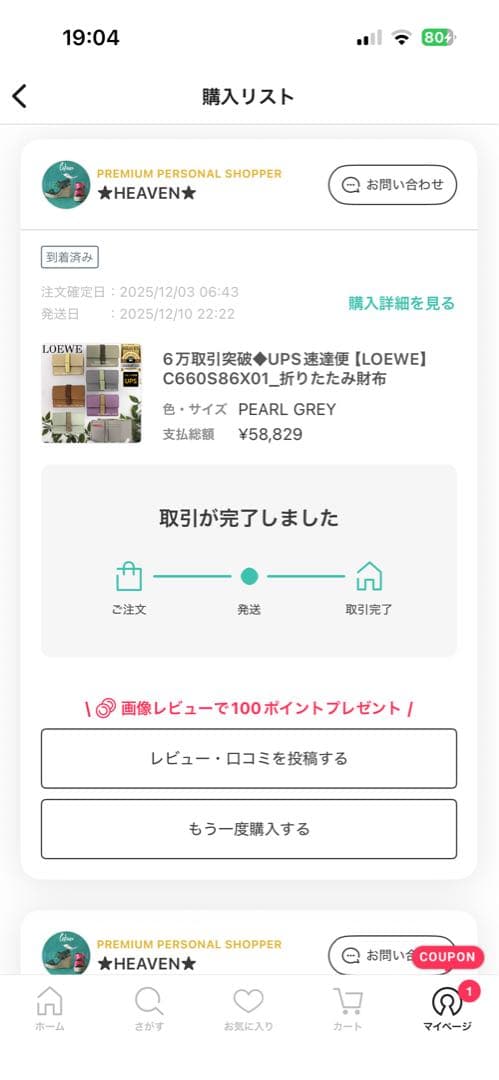Switch to the ホーム tab

pyautogui.click(x=50, y=1009)
